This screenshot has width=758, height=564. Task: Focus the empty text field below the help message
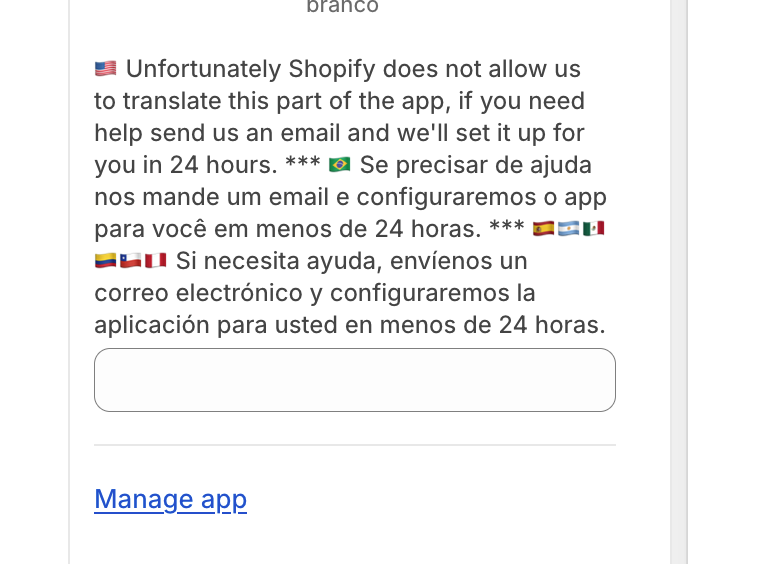click(x=354, y=380)
